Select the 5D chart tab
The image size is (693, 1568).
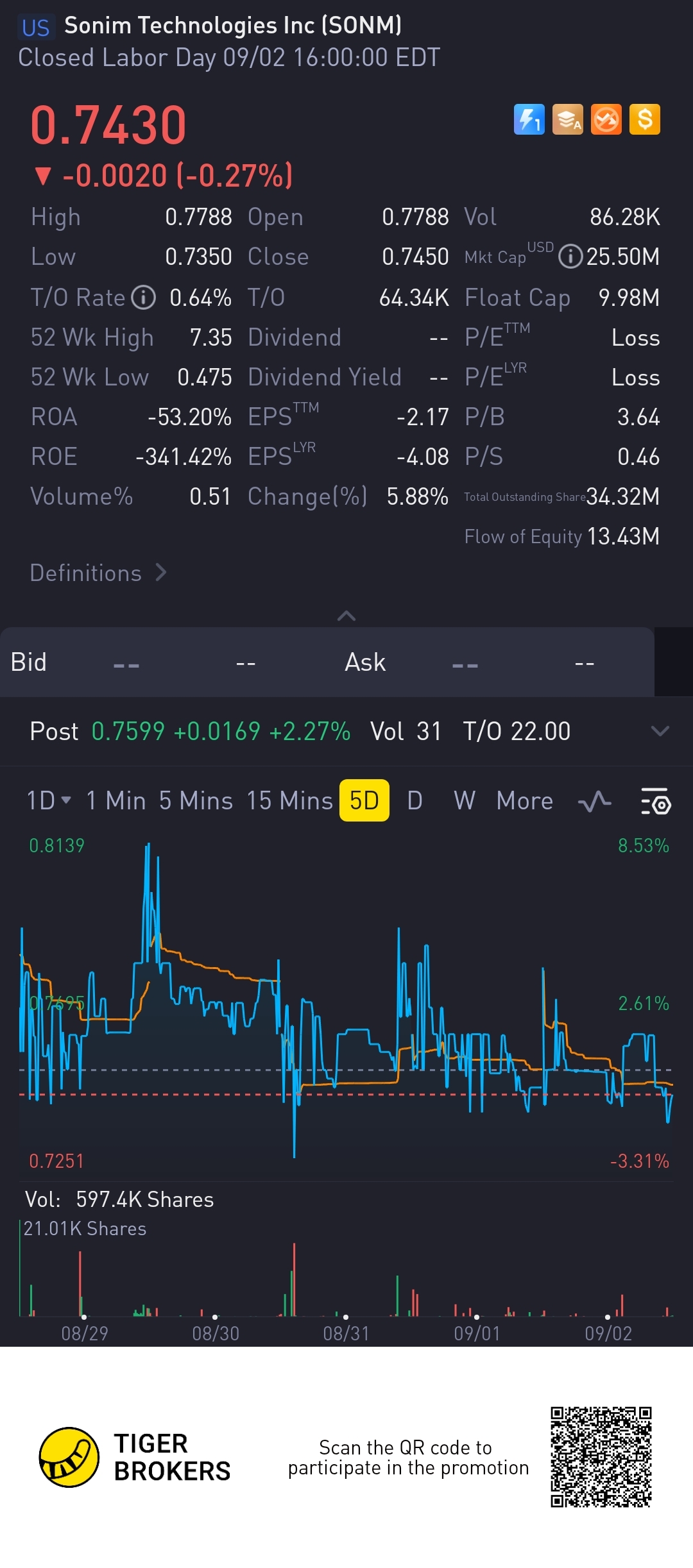[x=364, y=800]
